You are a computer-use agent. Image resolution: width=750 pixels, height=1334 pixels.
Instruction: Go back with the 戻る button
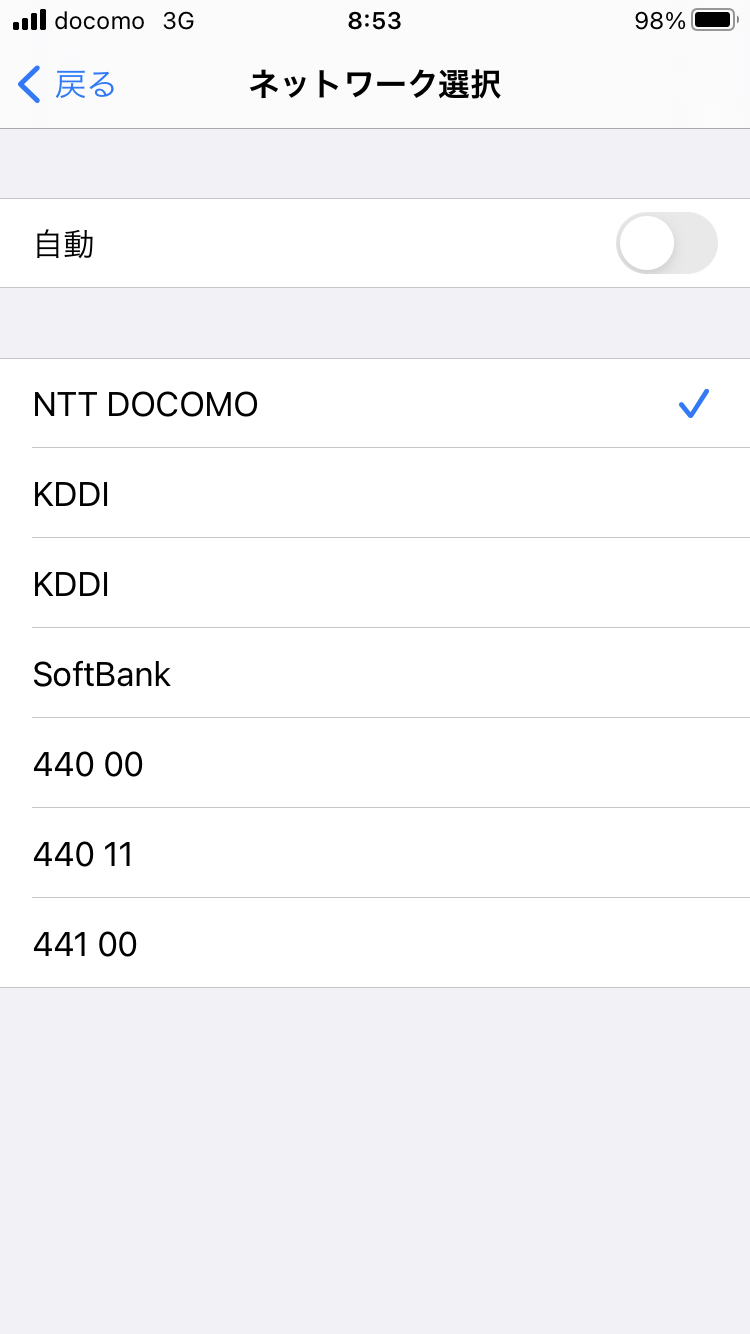click(68, 85)
